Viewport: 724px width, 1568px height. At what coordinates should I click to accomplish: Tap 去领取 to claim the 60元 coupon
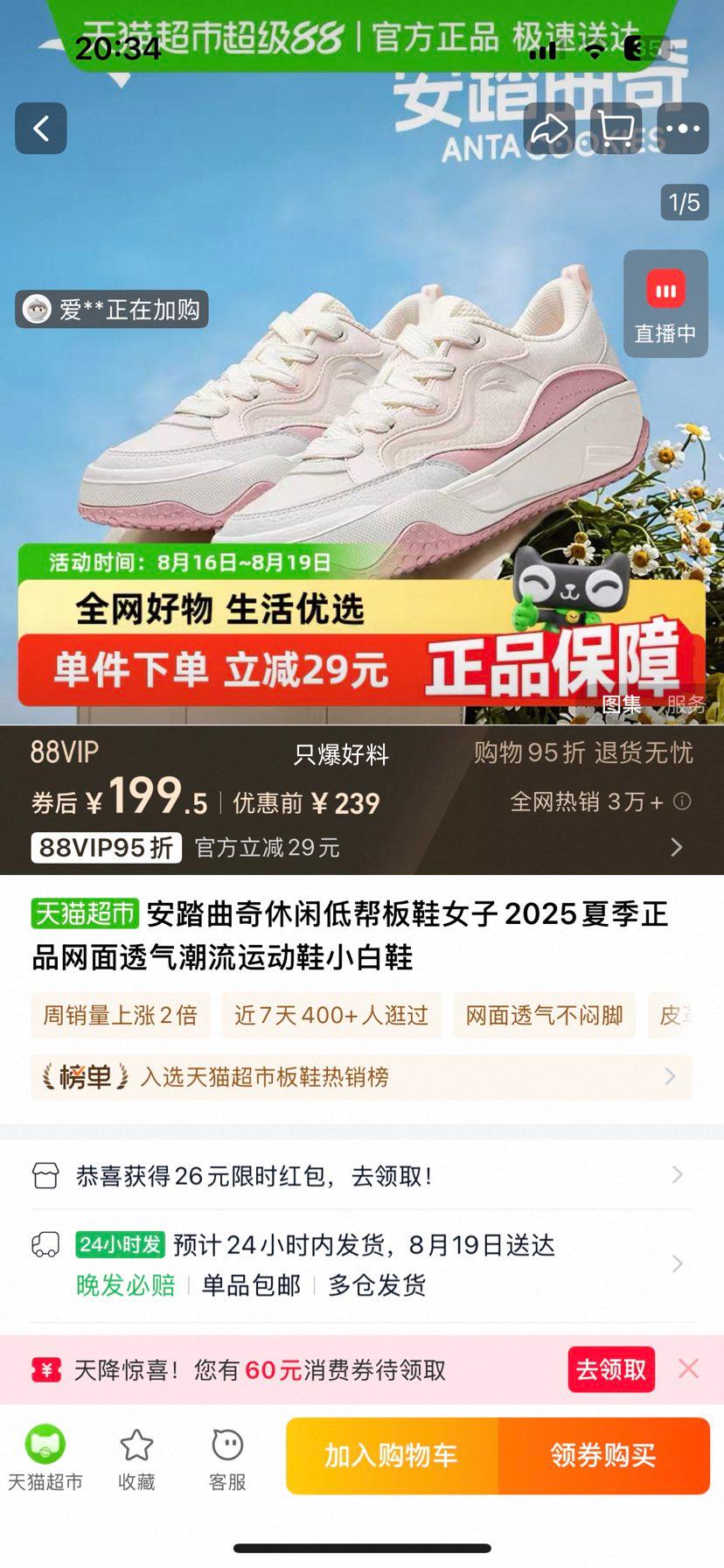pos(609,1369)
